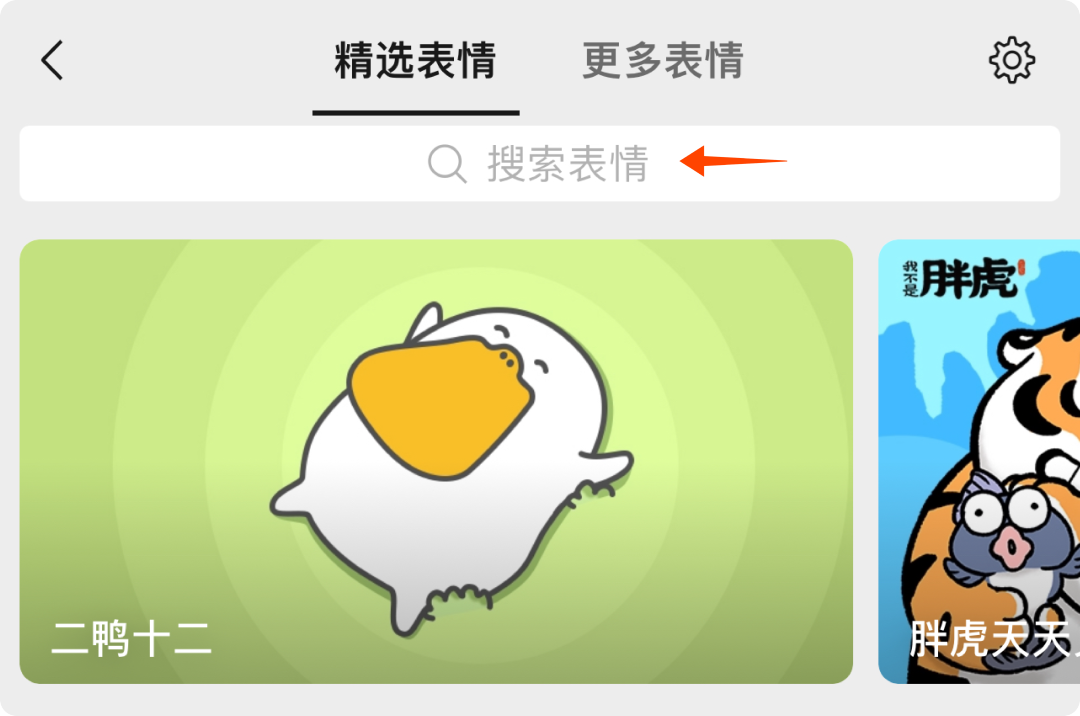
Task: Open the 二鸭十二 sticker pack card
Action: 436,461
